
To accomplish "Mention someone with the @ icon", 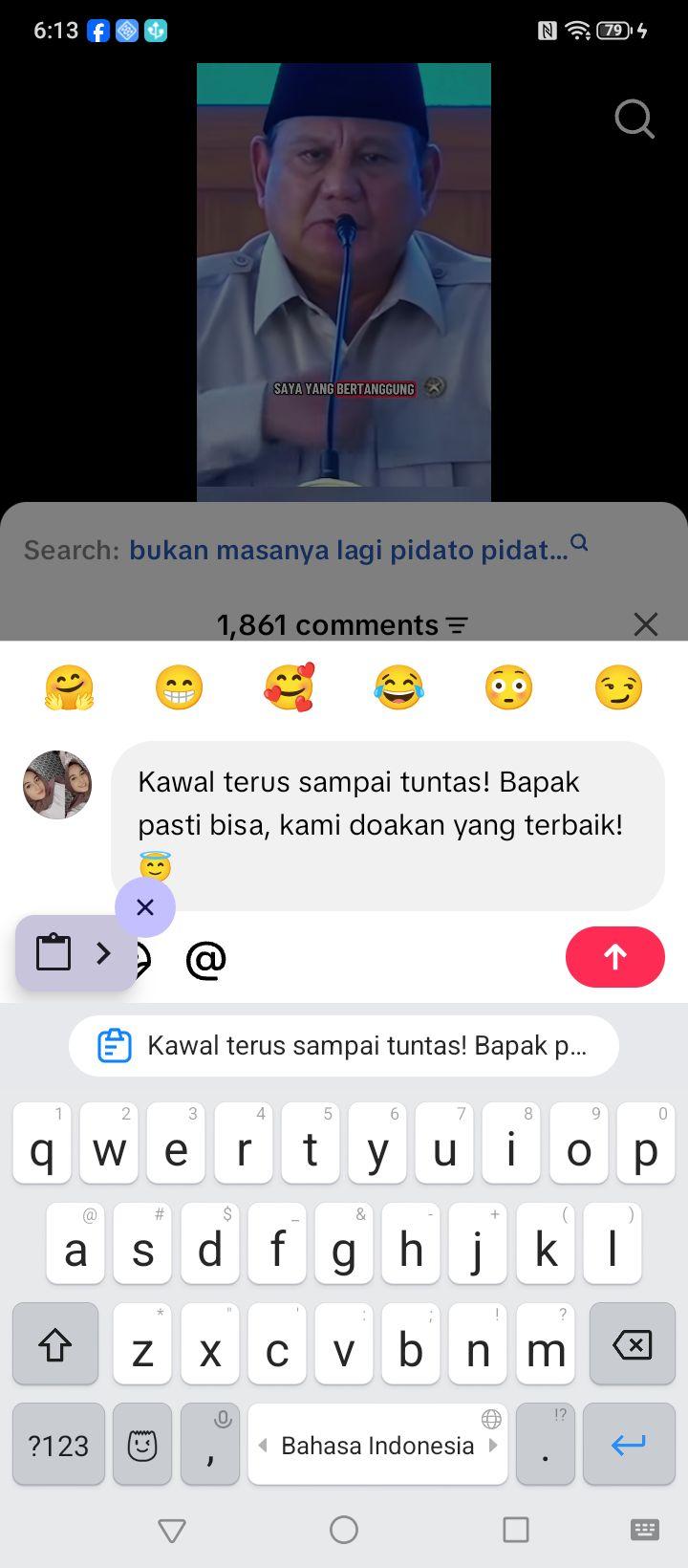I will (x=205, y=959).
